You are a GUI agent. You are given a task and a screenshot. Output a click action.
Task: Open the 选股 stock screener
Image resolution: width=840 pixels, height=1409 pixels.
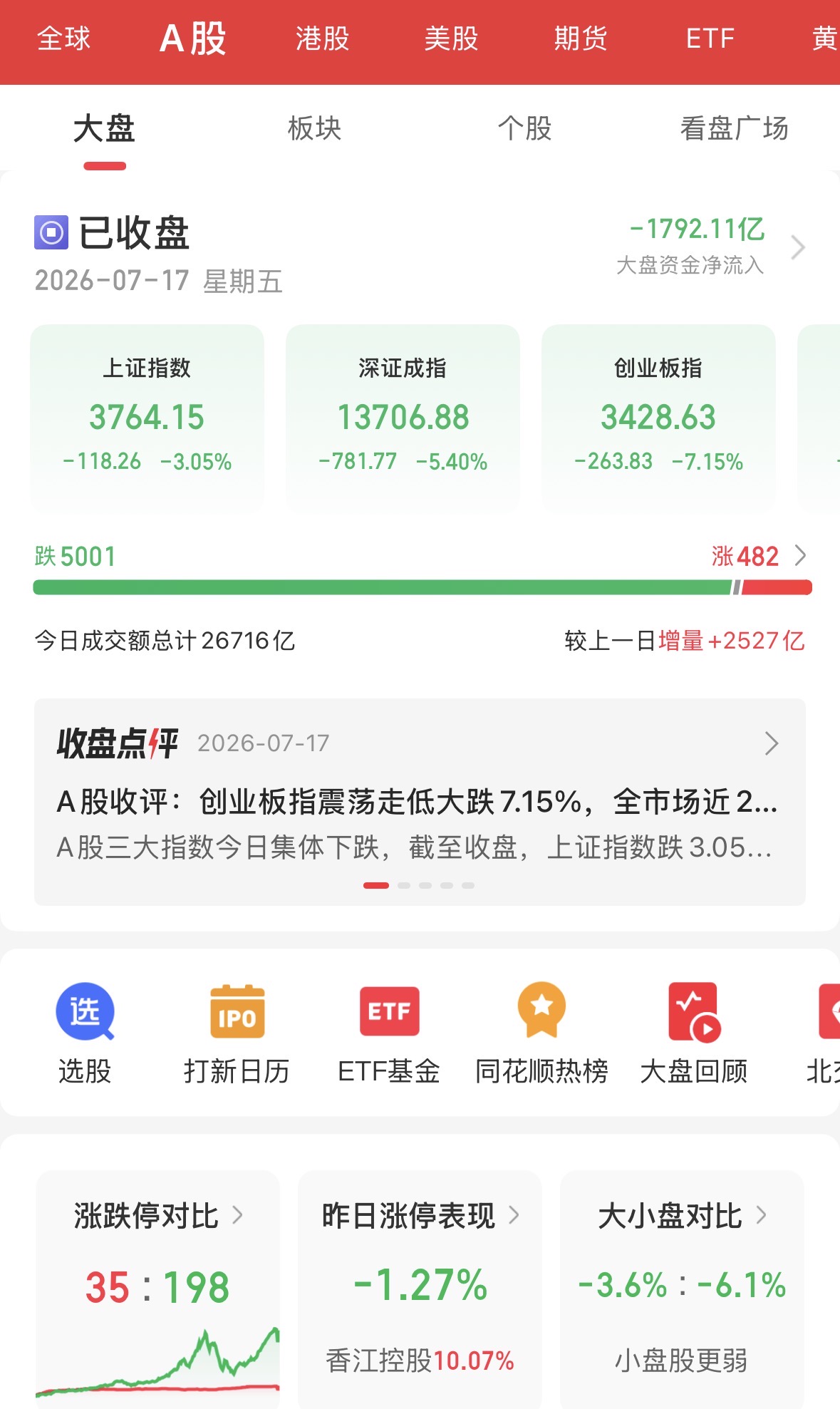(85, 1033)
